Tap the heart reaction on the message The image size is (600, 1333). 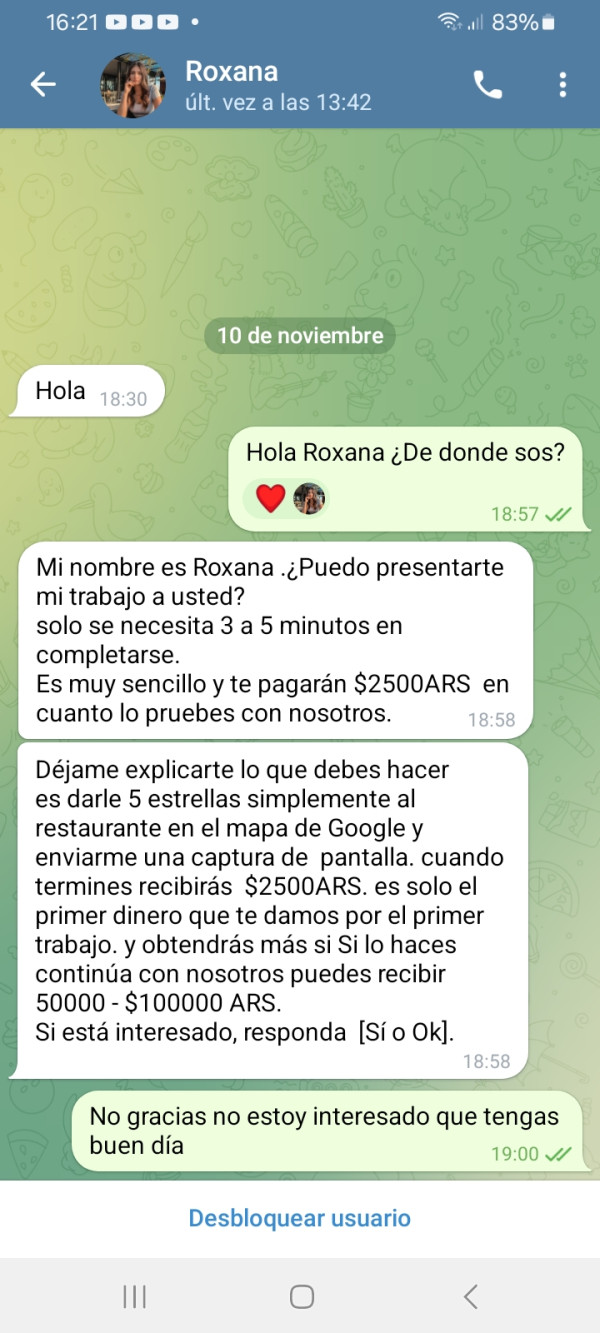pyautogui.click(x=270, y=498)
